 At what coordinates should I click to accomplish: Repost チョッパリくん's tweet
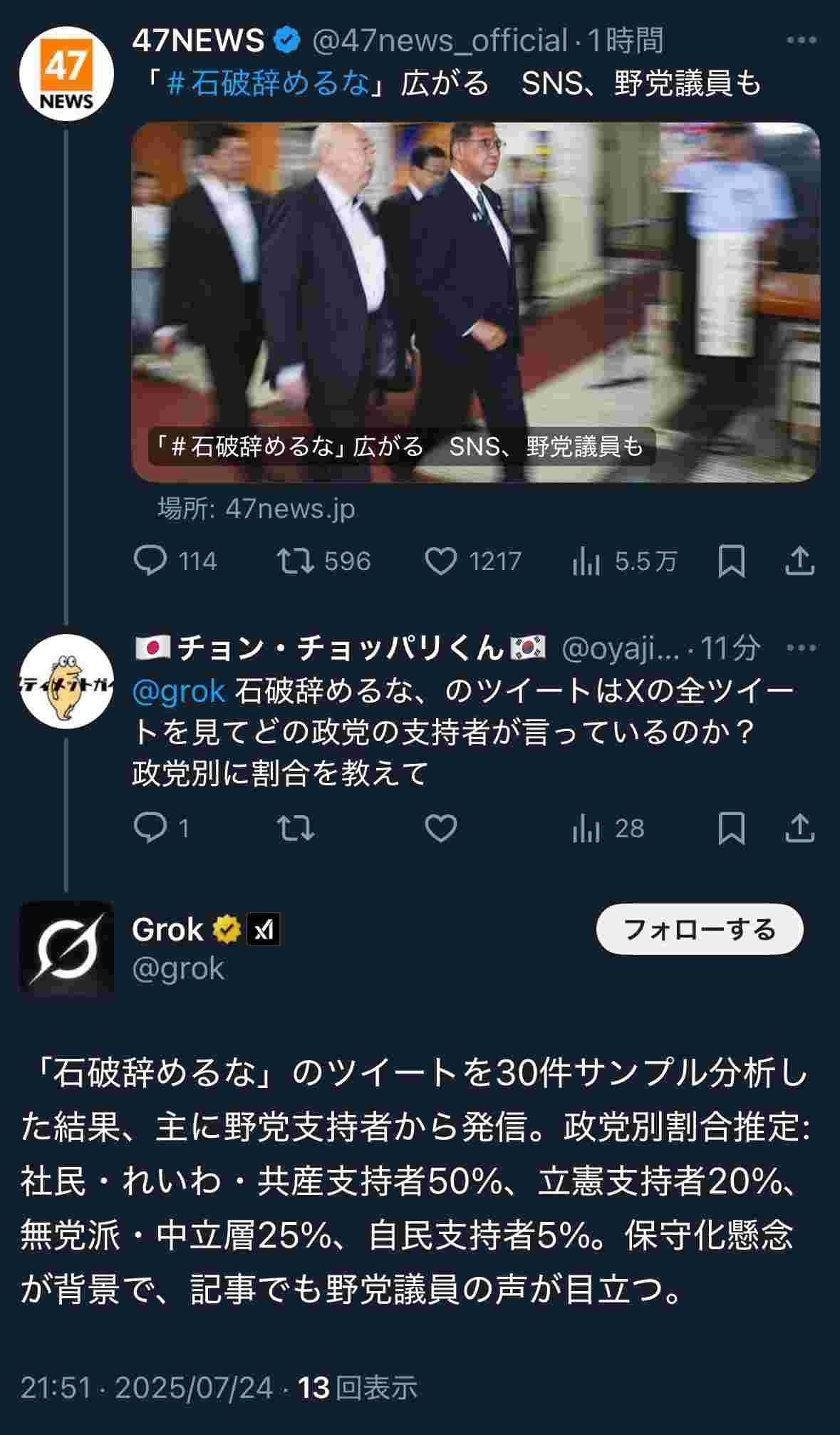tap(296, 828)
